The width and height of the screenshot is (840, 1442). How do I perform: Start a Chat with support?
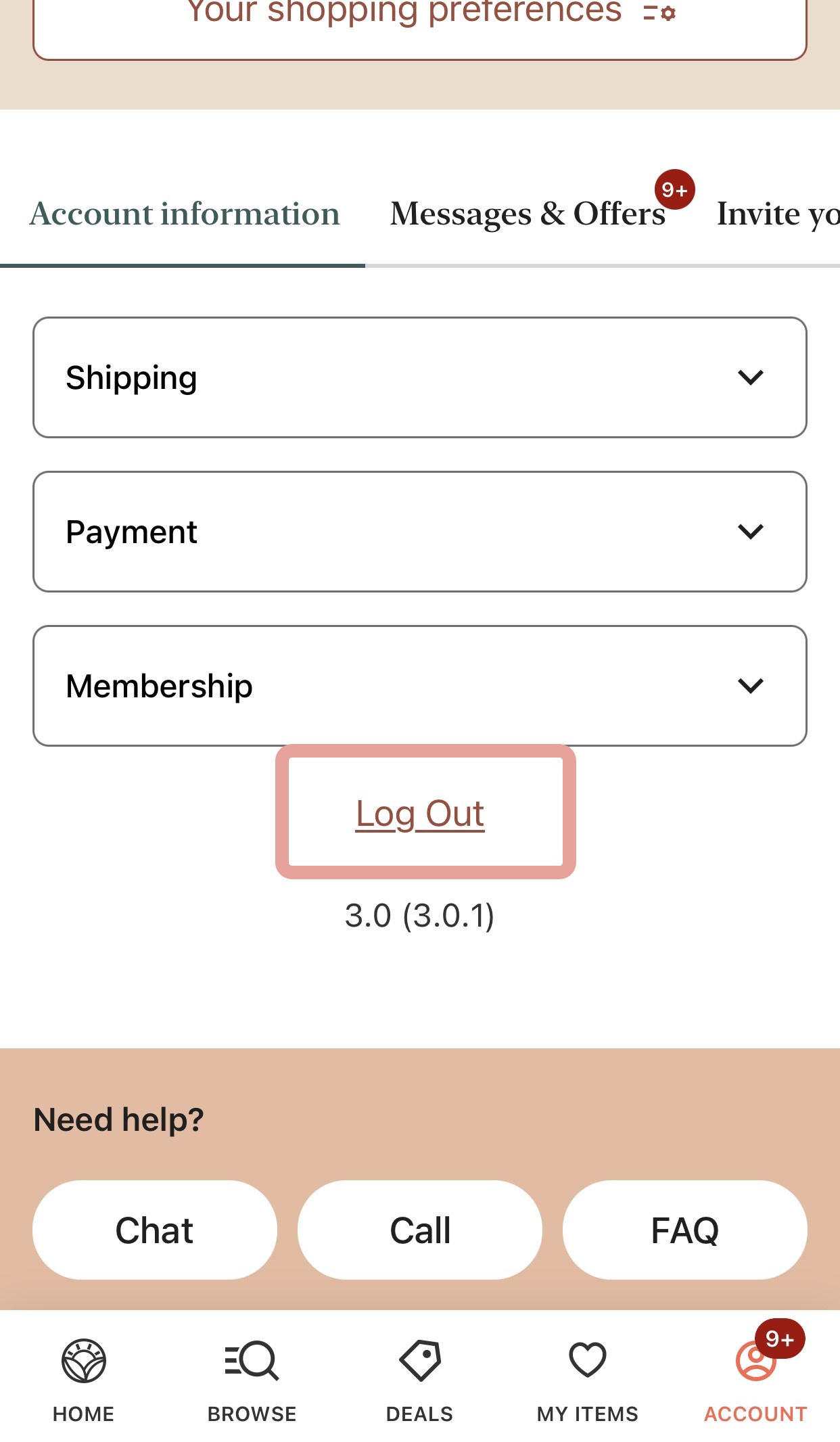154,1230
